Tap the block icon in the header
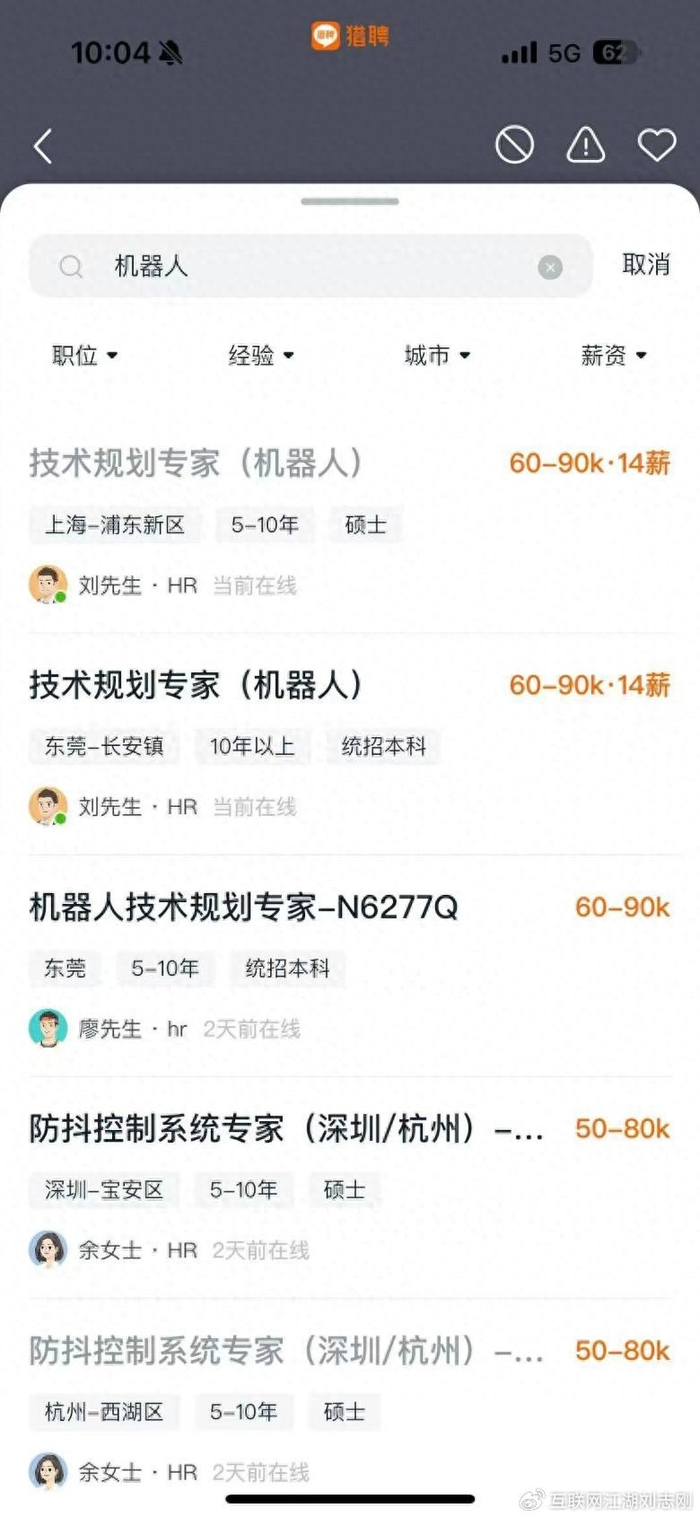Image resolution: width=700 pixels, height=1518 pixels. tap(514, 146)
